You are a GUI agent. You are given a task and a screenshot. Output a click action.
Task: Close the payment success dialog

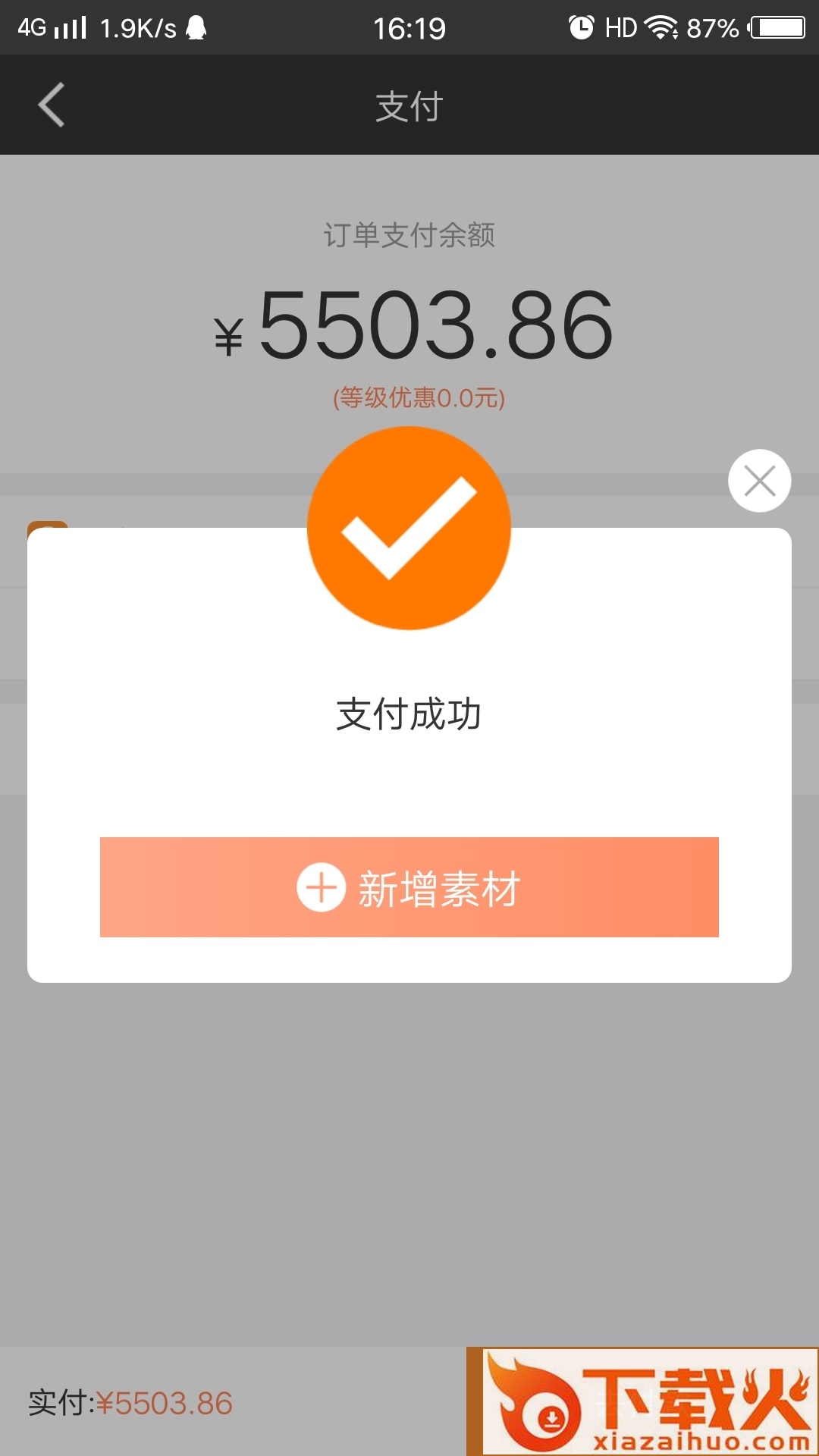pos(759,481)
